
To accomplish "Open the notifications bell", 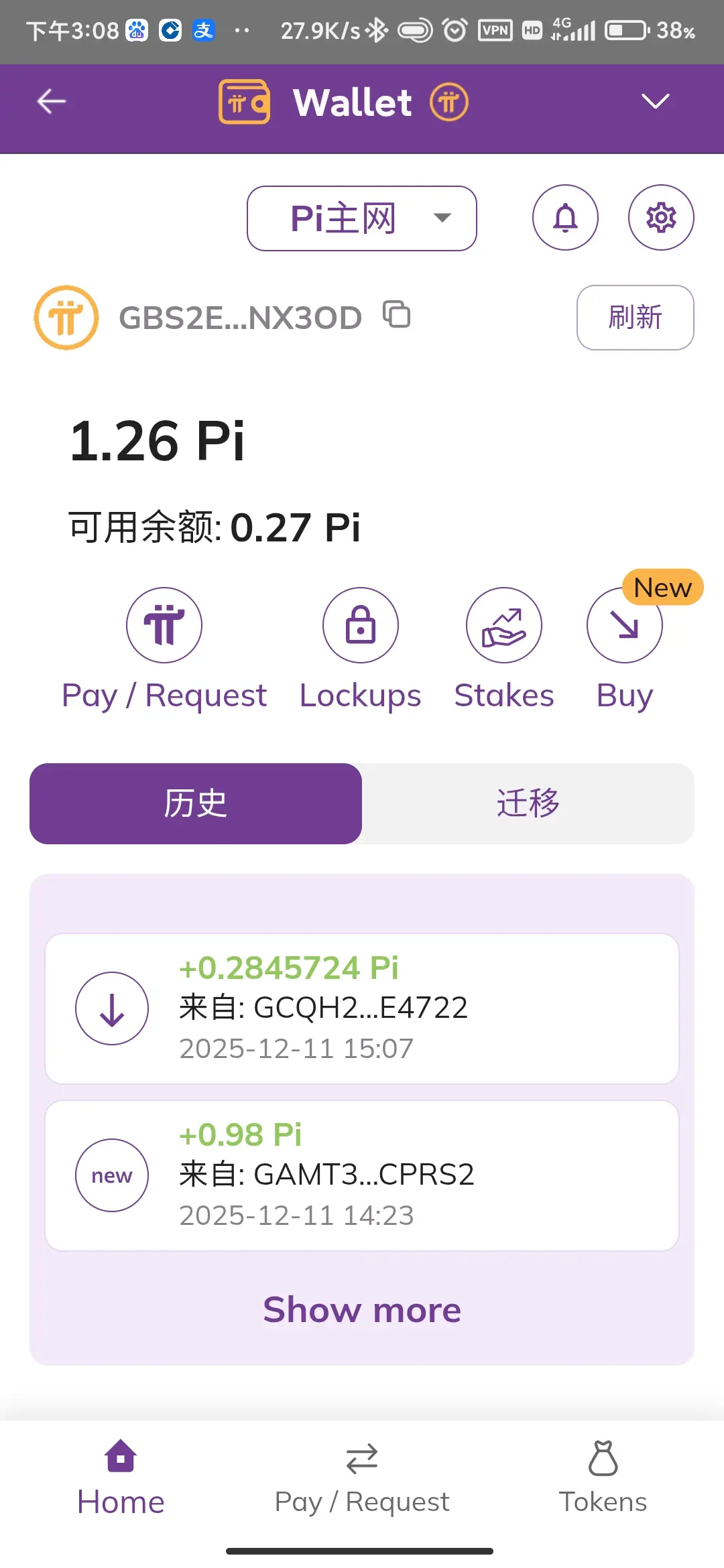I will click(x=565, y=217).
